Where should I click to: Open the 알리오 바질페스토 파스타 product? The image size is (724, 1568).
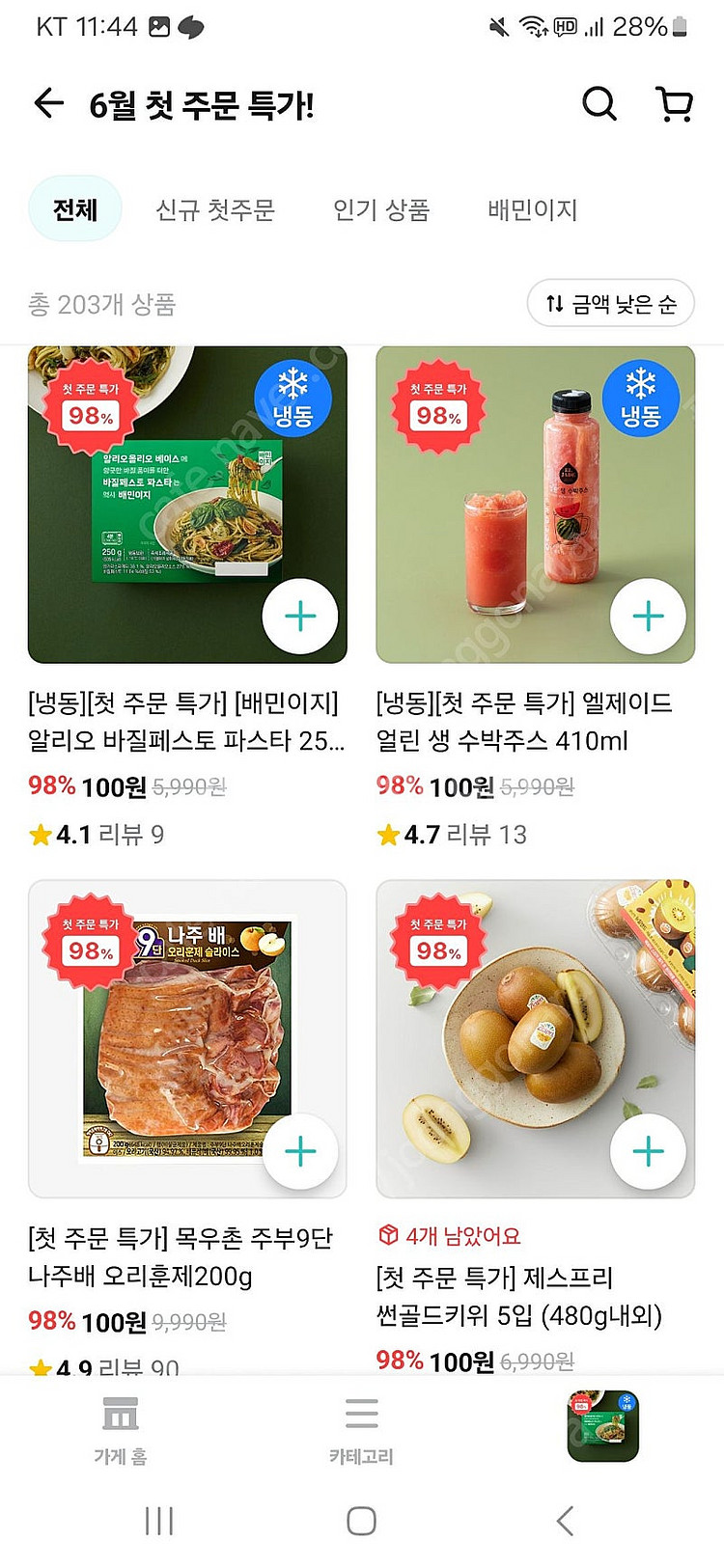(183, 722)
